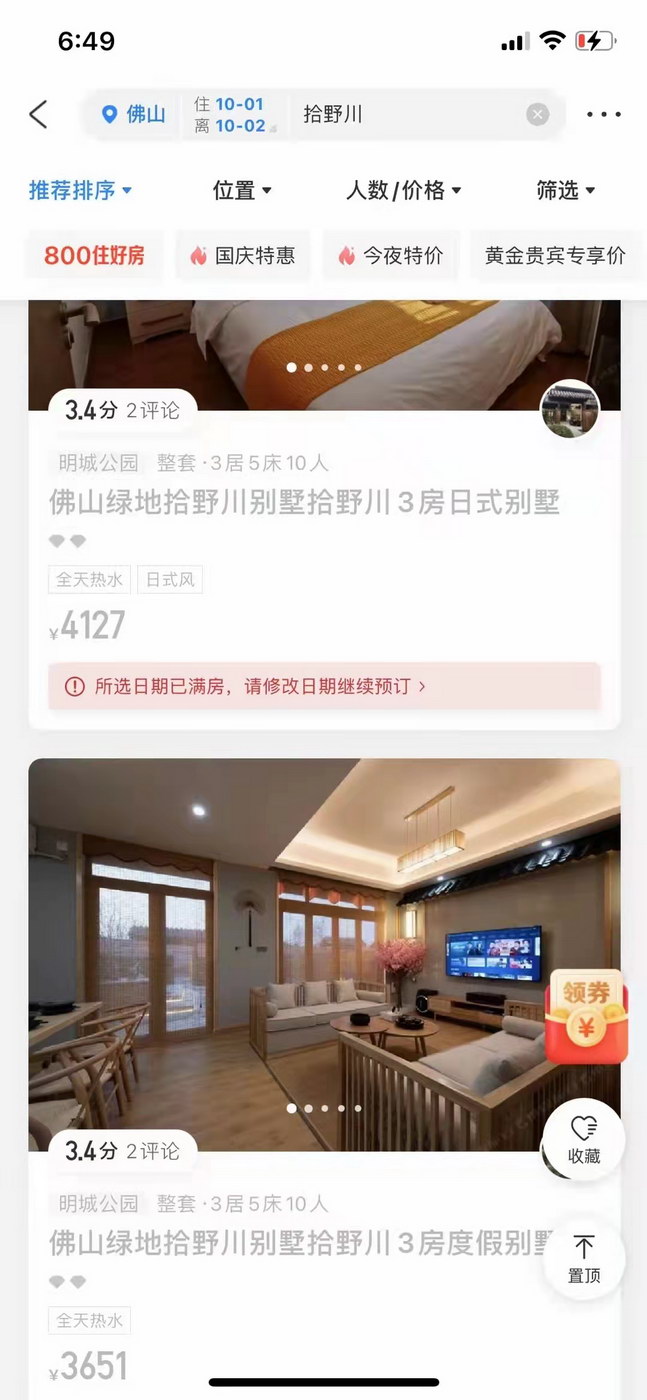The width and height of the screenshot is (647, 1400).
Task: Expand the 位置 location filter
Action: click(x=242, y=190)
